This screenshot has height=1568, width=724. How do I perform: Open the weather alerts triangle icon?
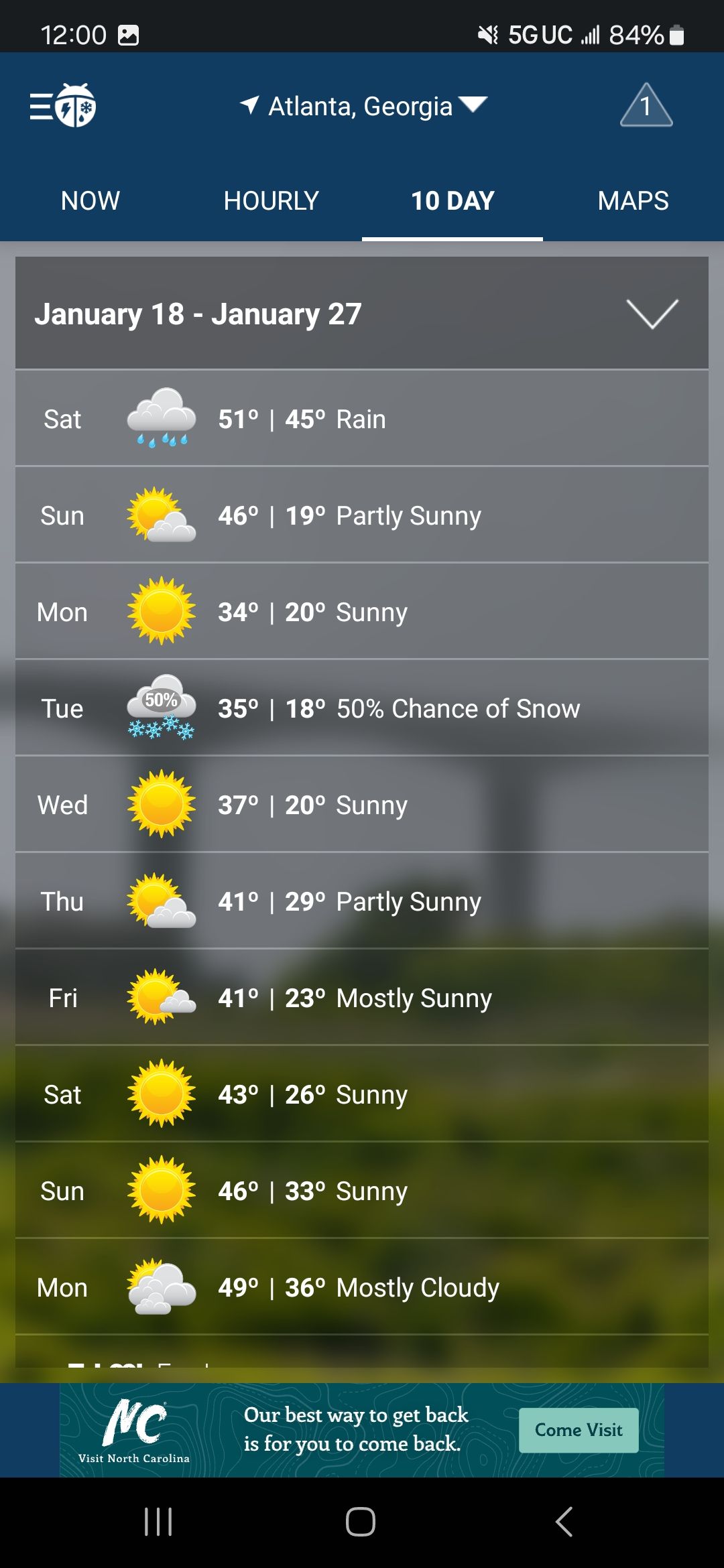pyautogui.click(x=646, y=107)
